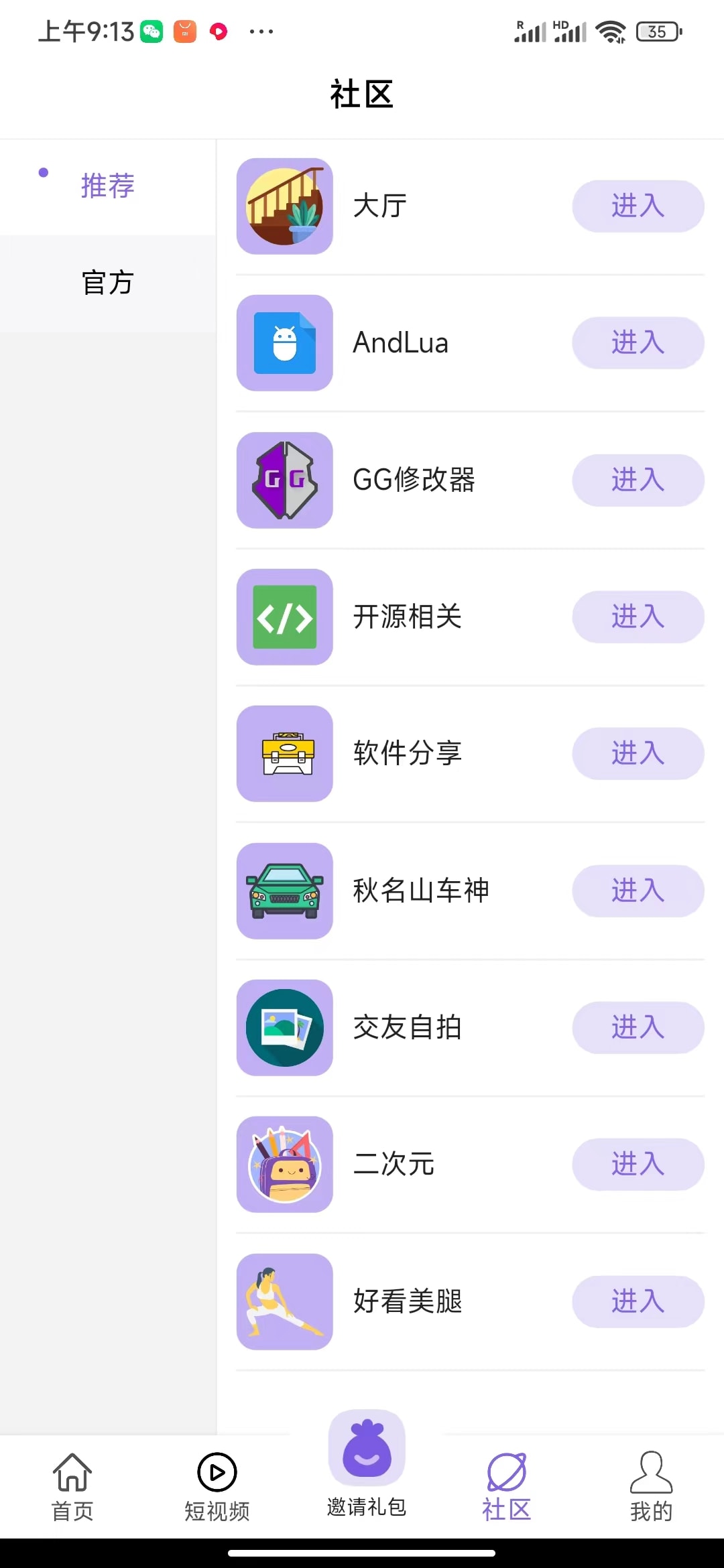This screenshot has width=724, height=1568.
Task: Tap 进入 beside 秋名山车神
Action: (638, 891)
